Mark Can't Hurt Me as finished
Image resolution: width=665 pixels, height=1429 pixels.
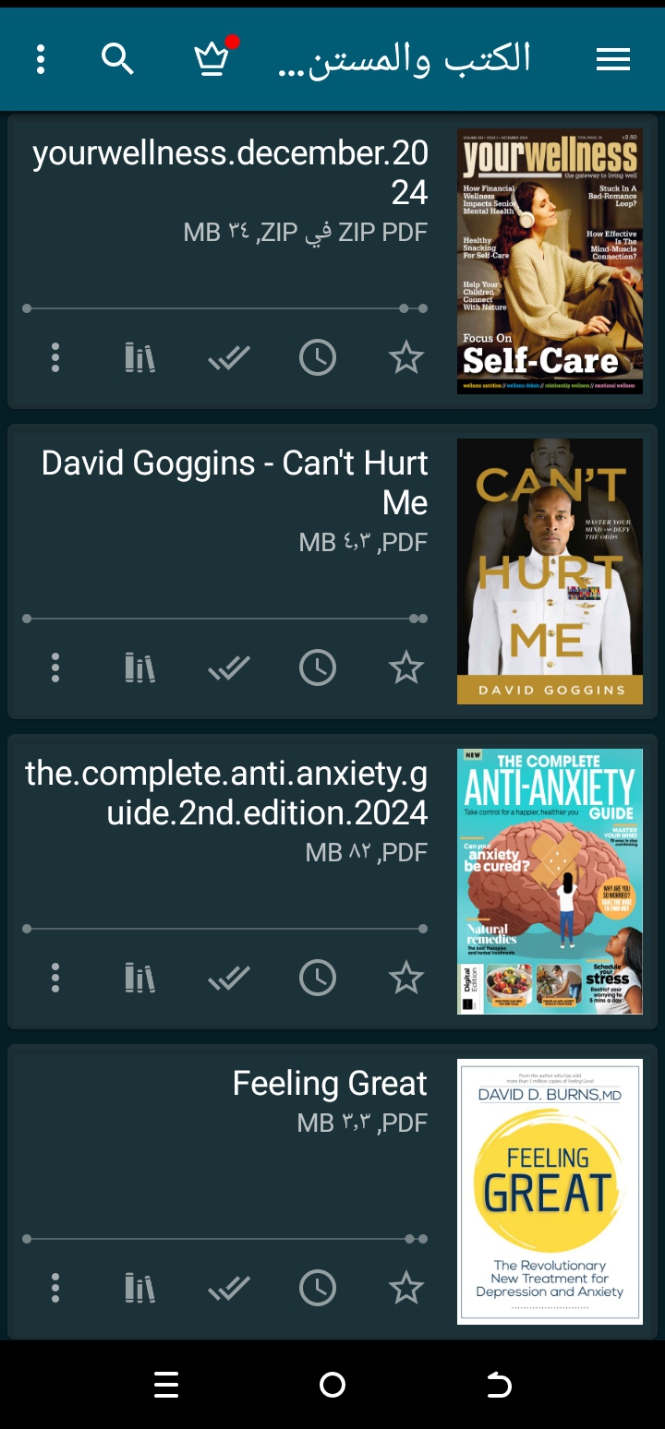coord(229,667)
